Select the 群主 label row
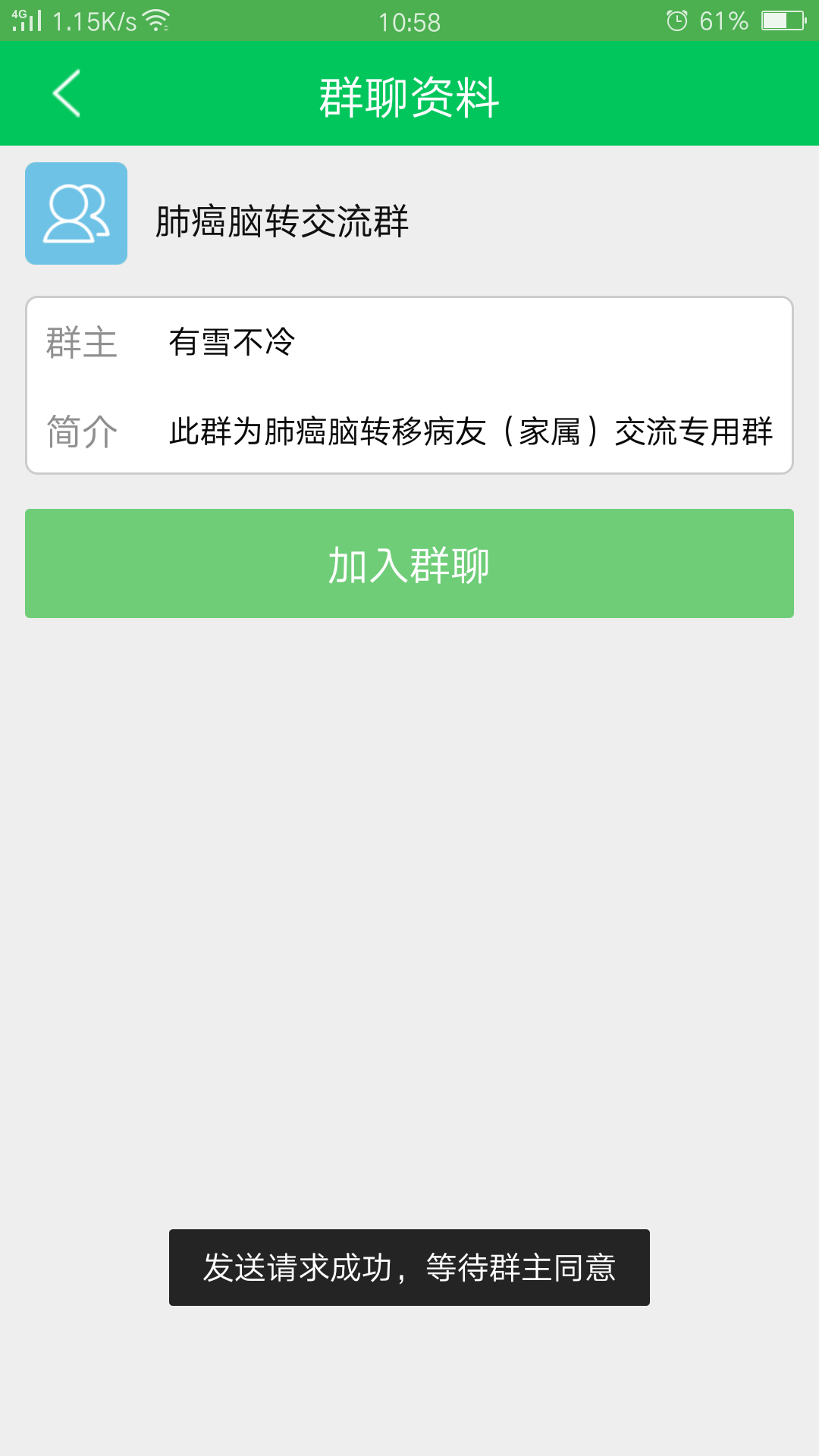This screenshot has height=1456, width=819. pos(80,344)
